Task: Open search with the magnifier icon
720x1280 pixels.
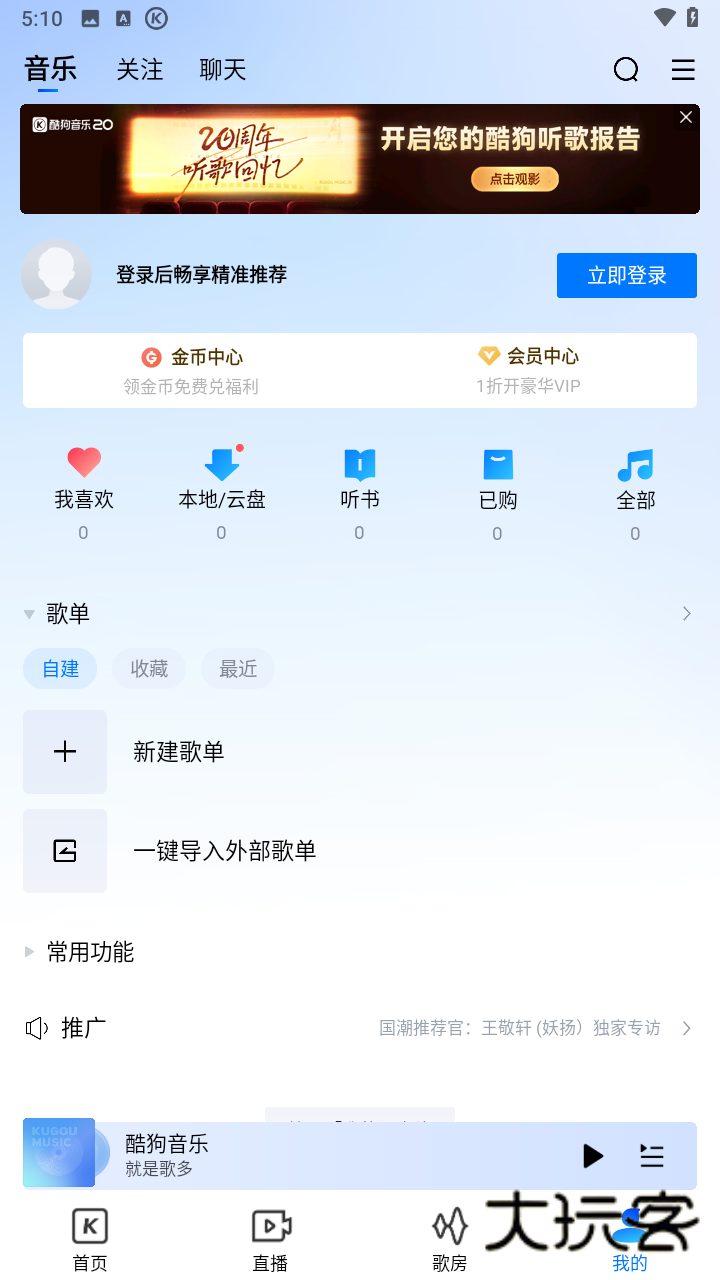Action: (626, 70)
